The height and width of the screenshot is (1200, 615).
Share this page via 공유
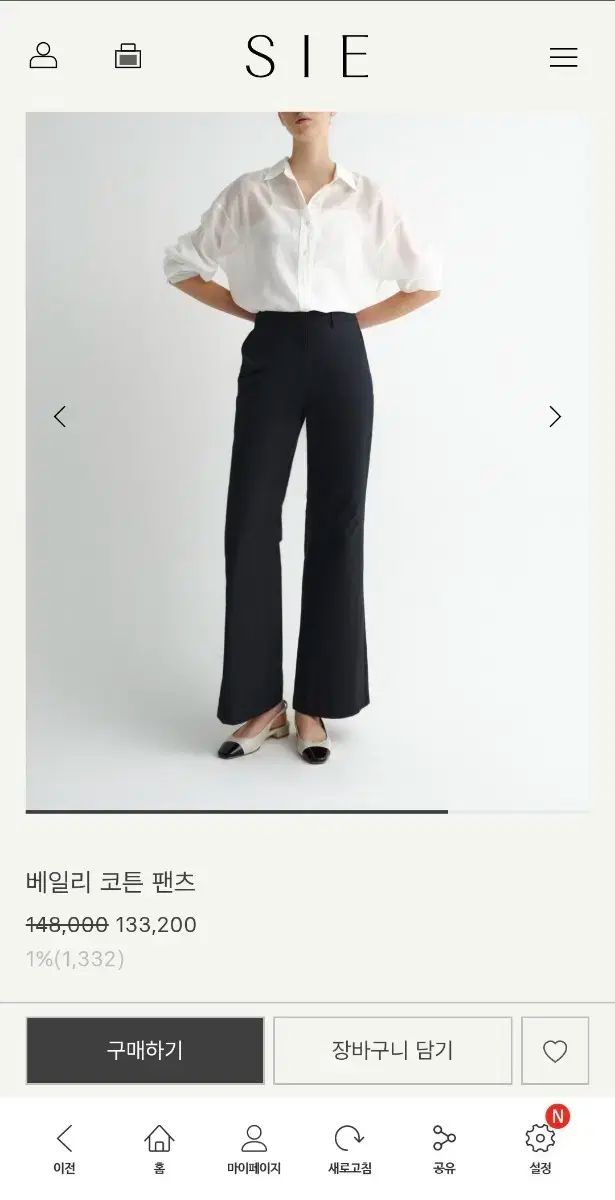pyautogui.click(x=444, y=1148)
